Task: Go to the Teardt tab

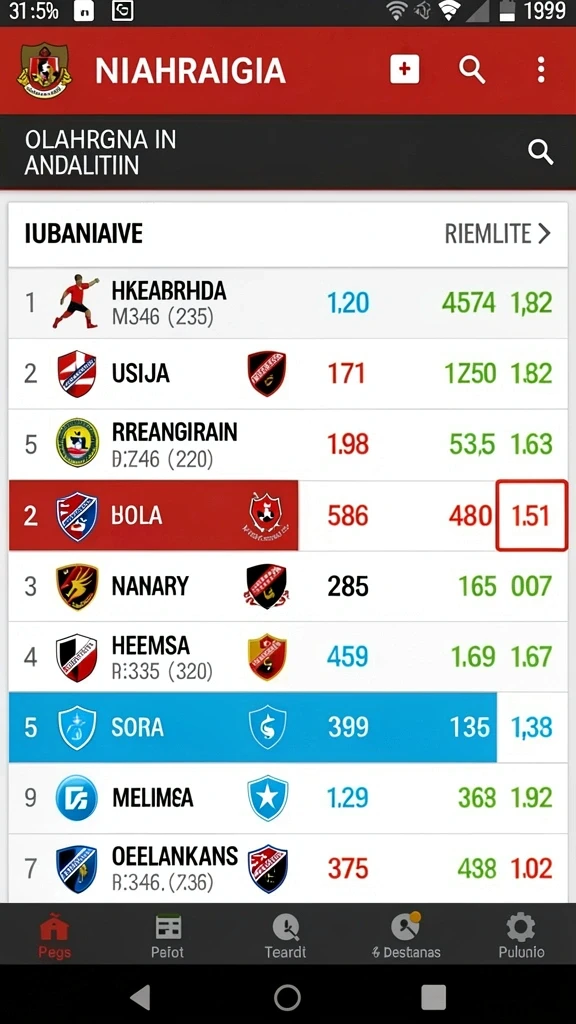Action: tap(285, 935)
